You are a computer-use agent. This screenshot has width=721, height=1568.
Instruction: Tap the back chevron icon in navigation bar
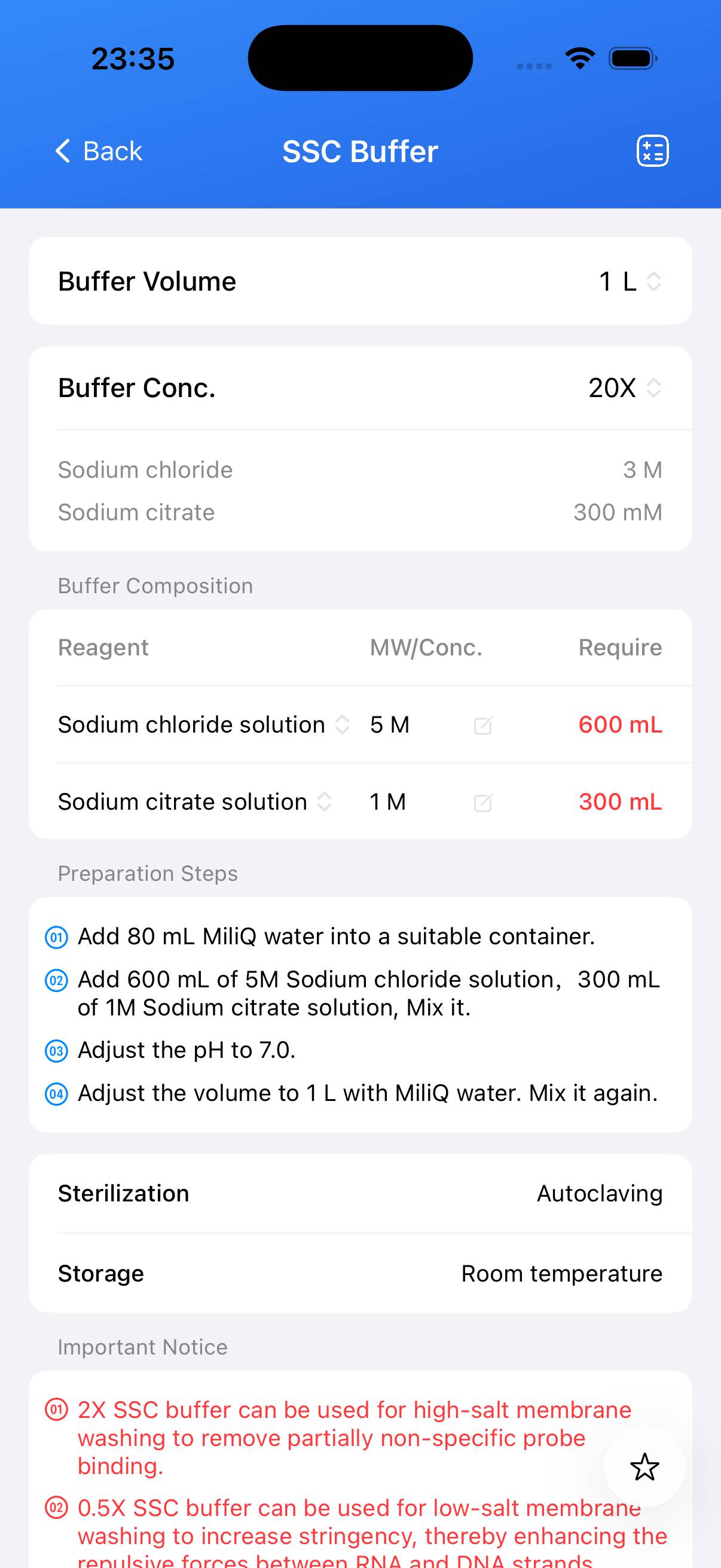[63, 150]
